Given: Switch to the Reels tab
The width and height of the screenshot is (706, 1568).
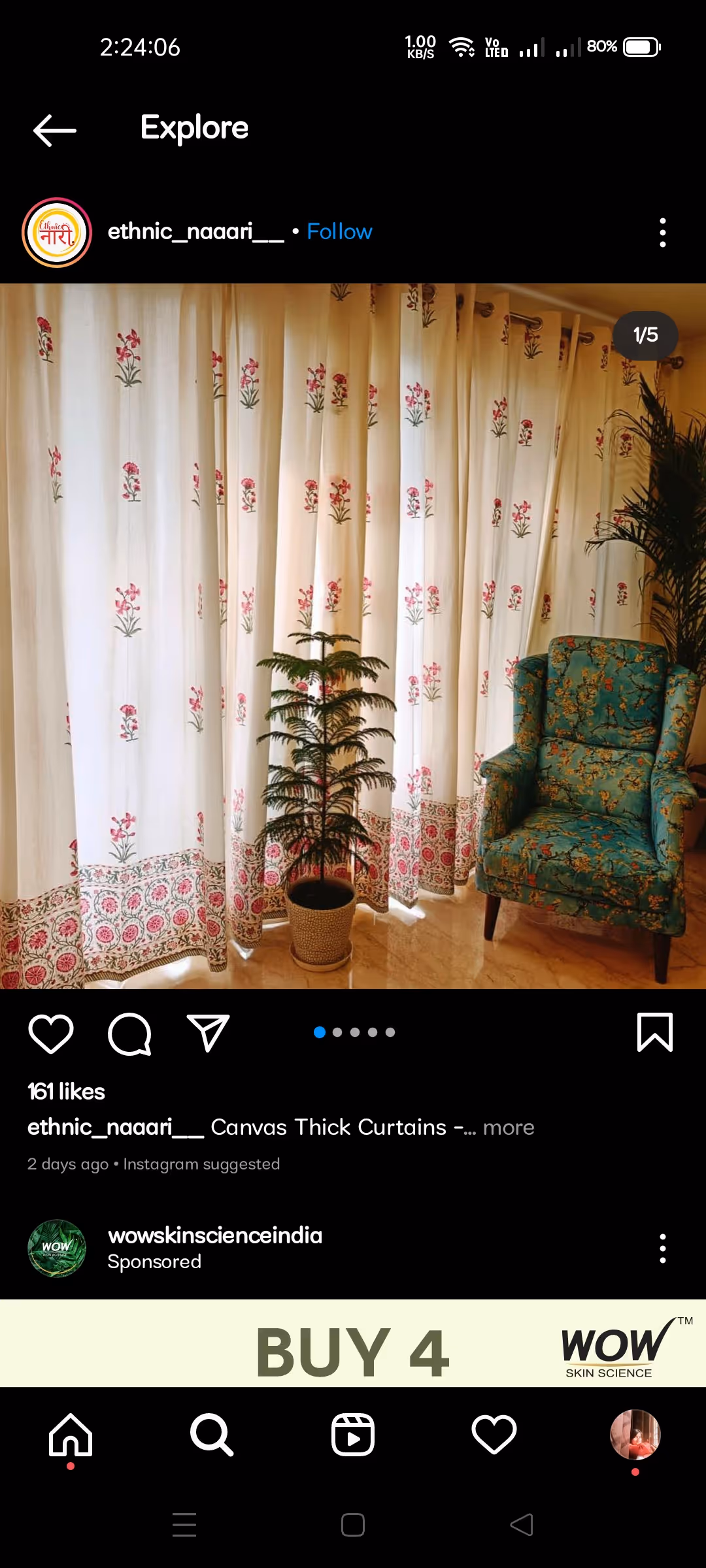Looking at the screenshot, I should point(353,1435).
